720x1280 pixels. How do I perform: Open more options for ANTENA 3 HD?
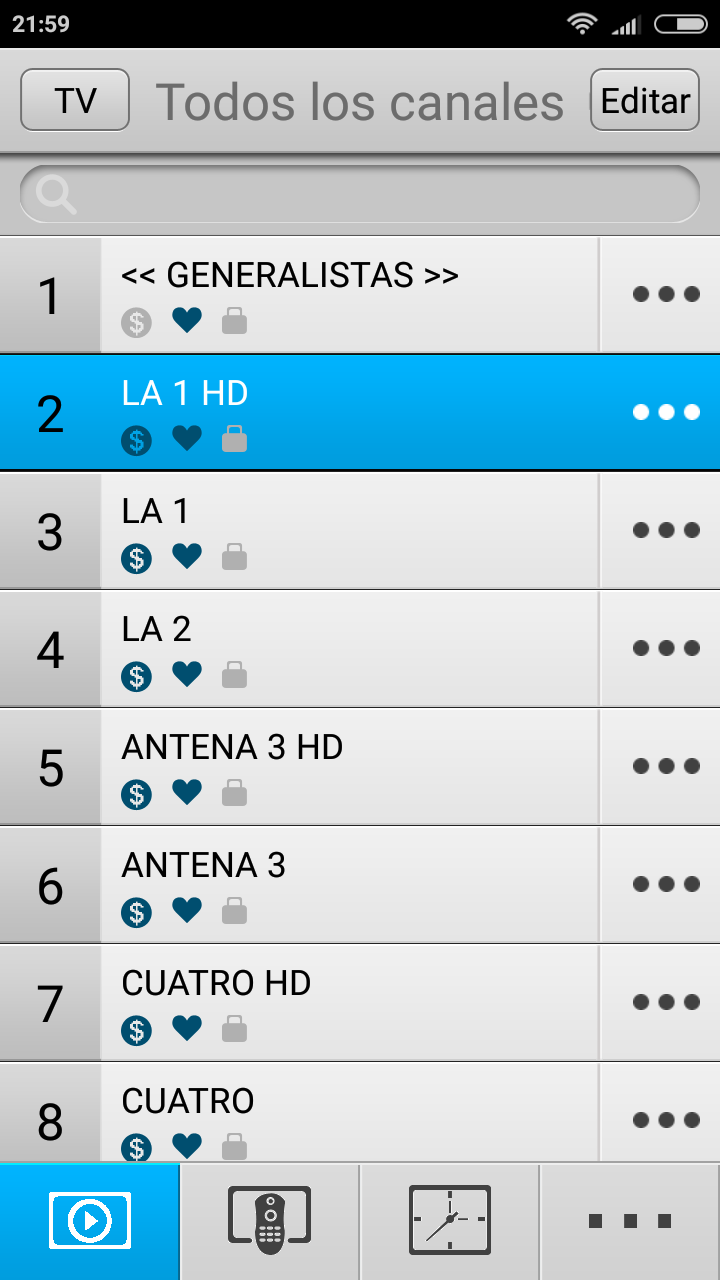[666, 766]
